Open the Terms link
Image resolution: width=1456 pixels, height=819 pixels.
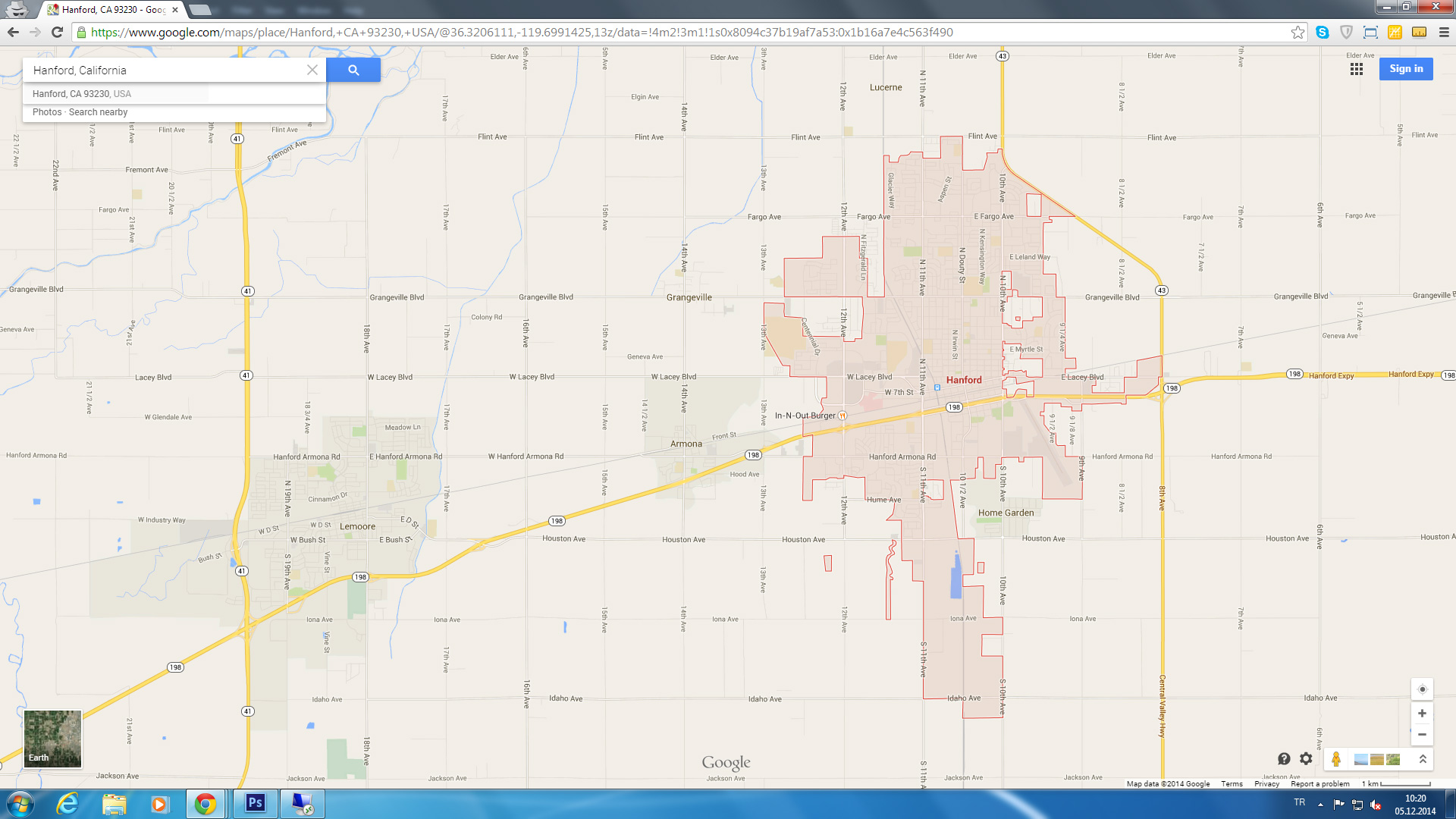pos(1232,784)
